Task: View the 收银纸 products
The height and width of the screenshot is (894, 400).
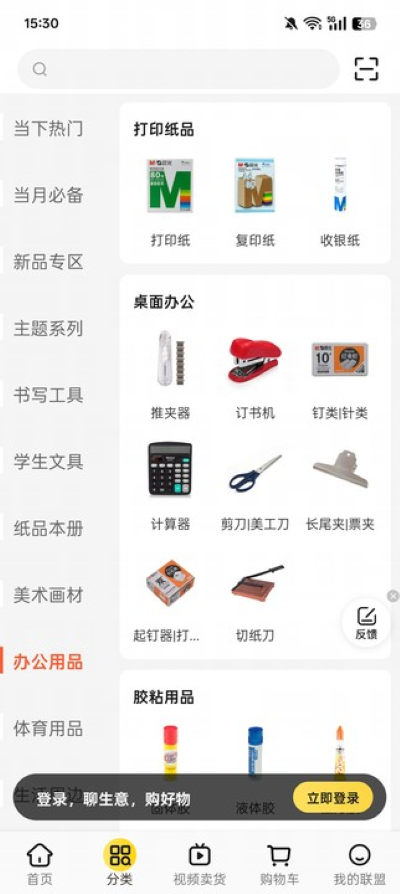Action: pyautogui.click(x=340, y=201)
